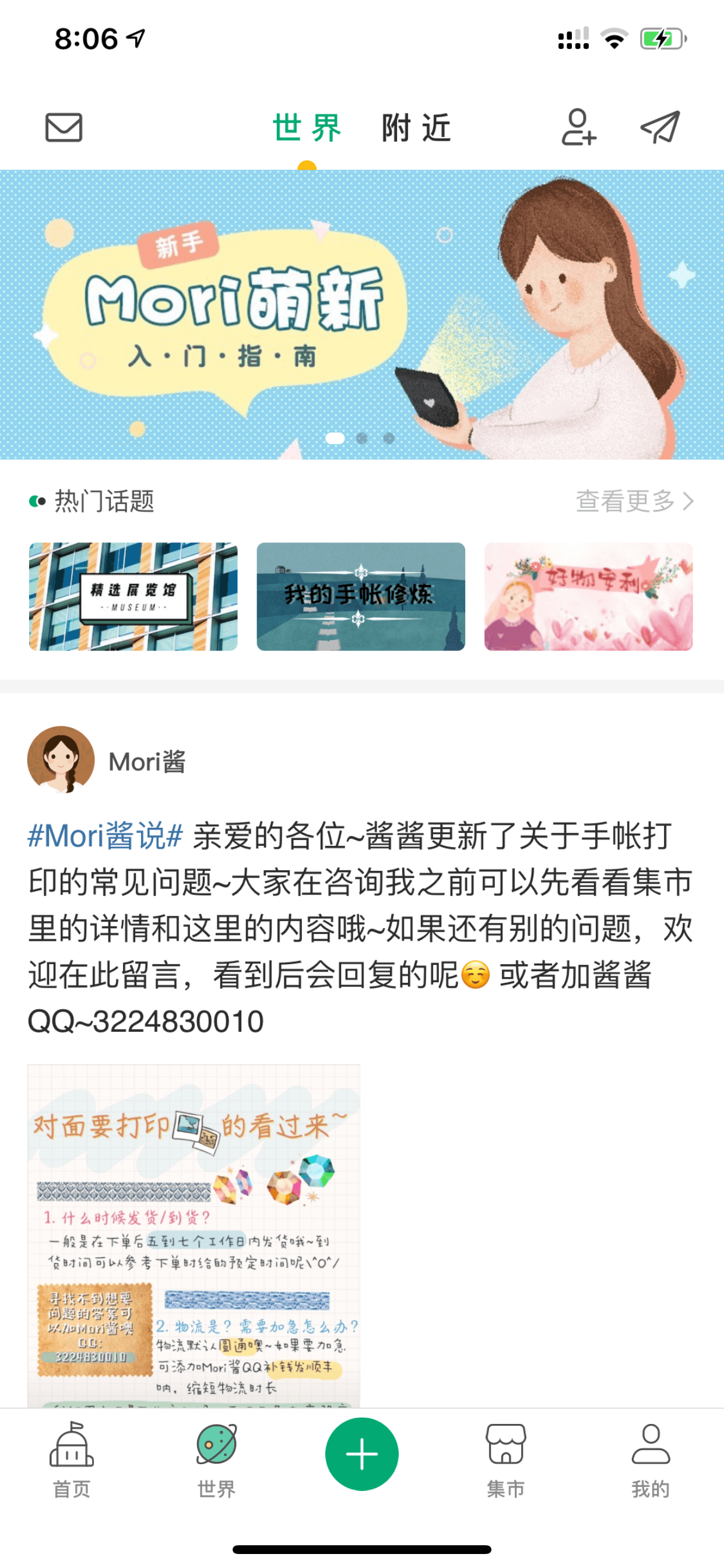Open the mail inbox icon

64,128
